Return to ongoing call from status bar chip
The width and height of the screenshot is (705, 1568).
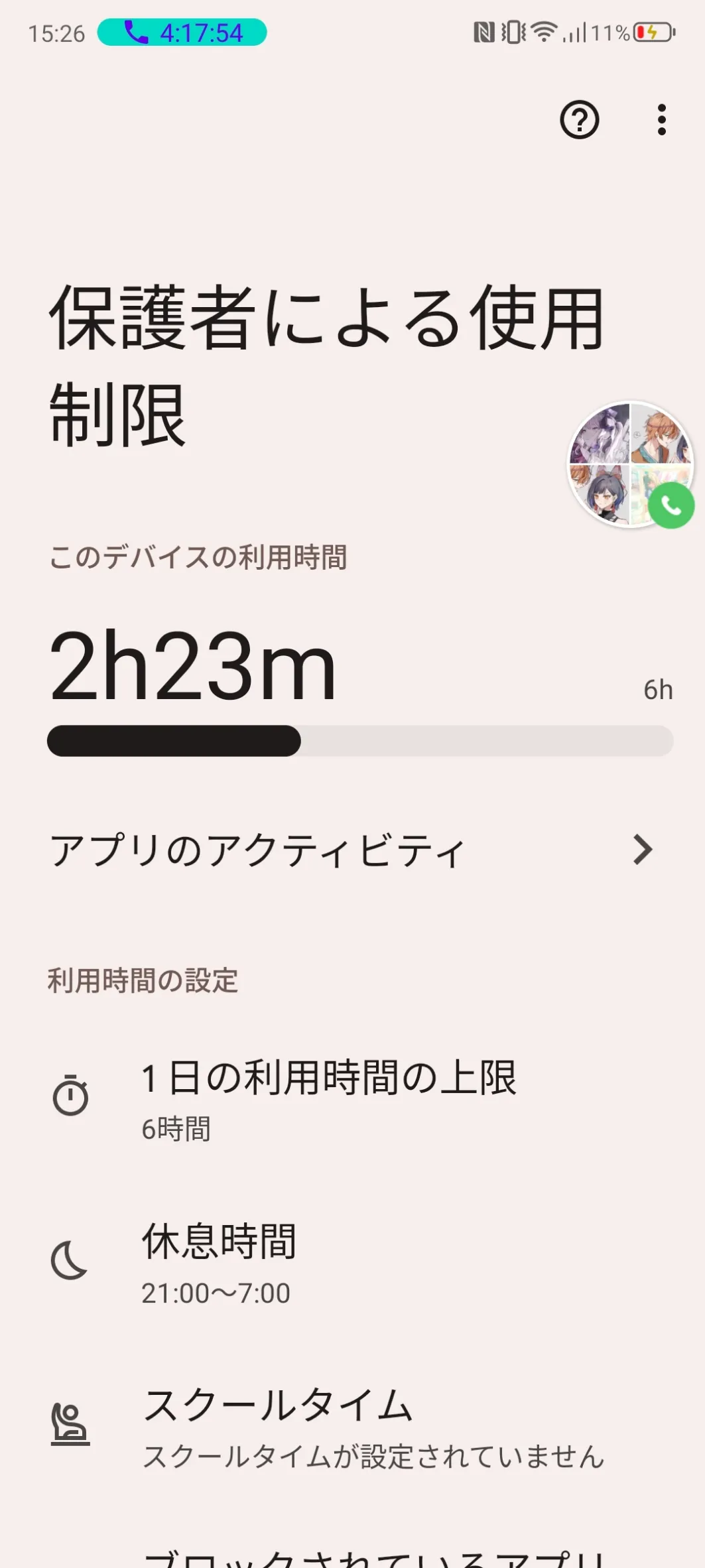[182, 33]
